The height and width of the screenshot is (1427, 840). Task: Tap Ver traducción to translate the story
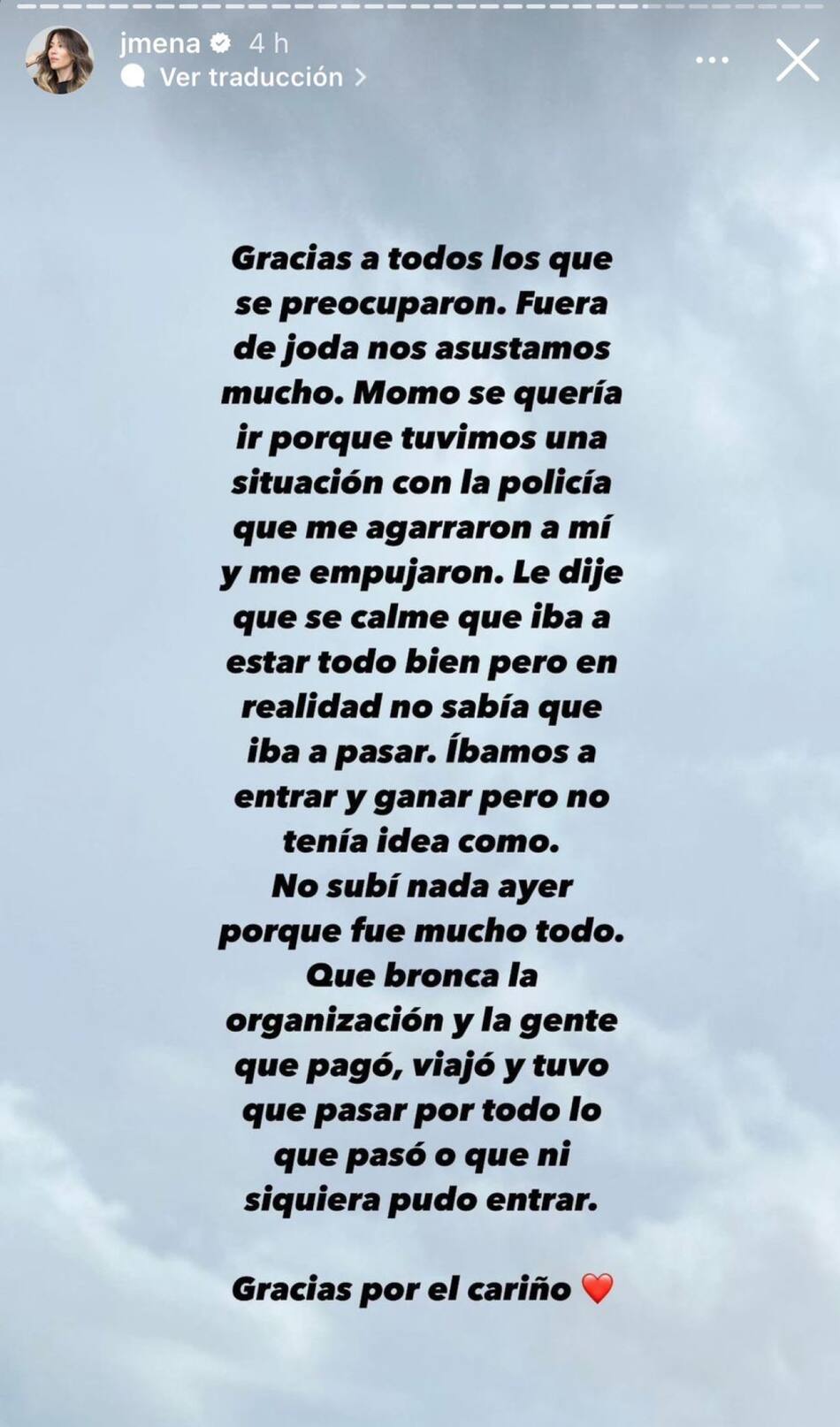(x=250, y=78)
